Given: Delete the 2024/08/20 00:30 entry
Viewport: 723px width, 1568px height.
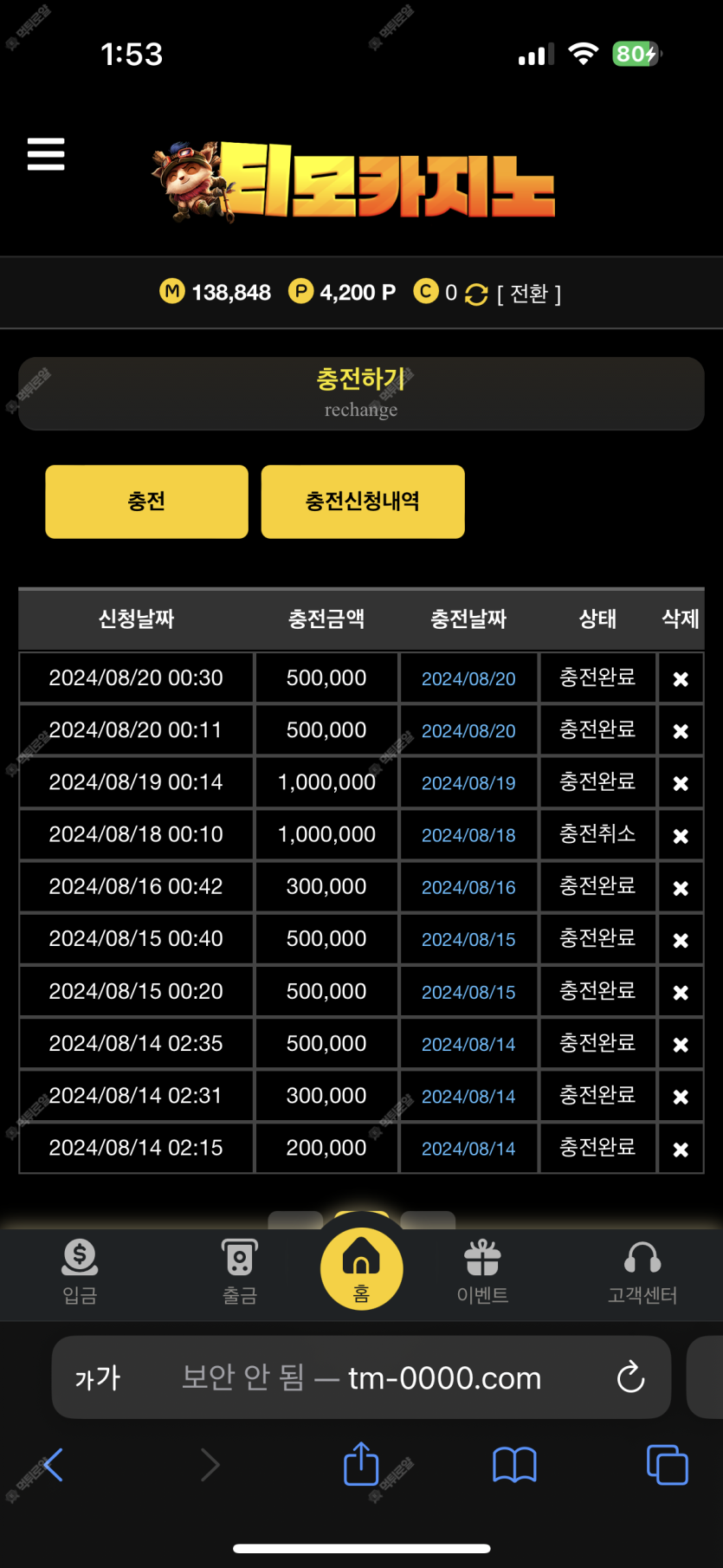Looking at the screenshot, I should click(x=681, y=679).
